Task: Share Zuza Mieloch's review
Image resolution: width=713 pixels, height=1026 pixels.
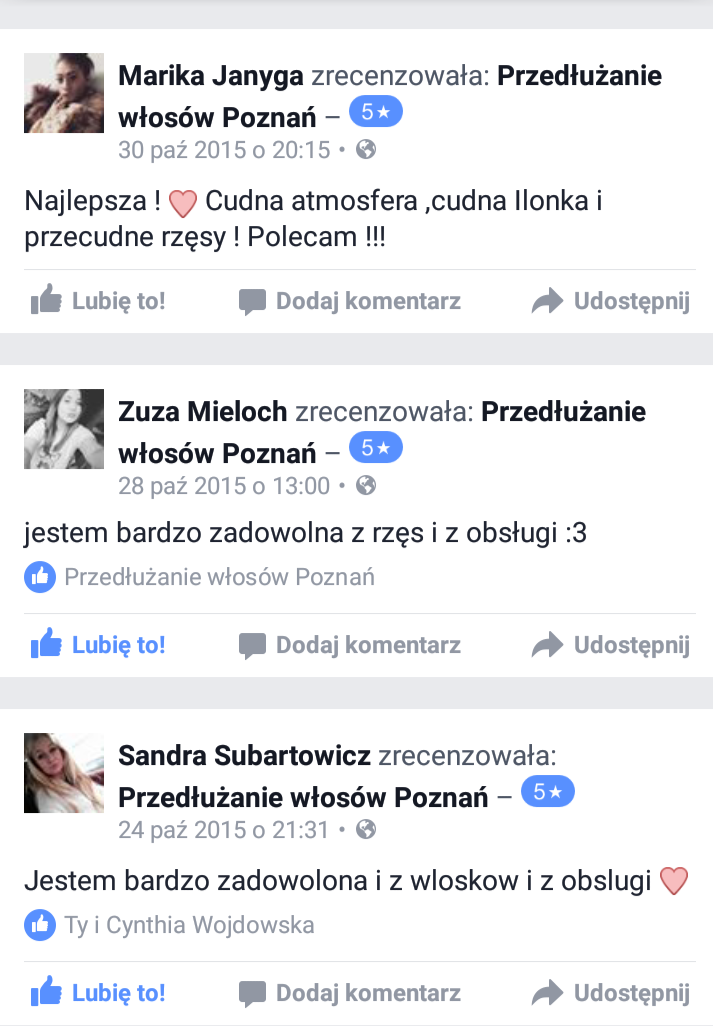Action: 610,645
